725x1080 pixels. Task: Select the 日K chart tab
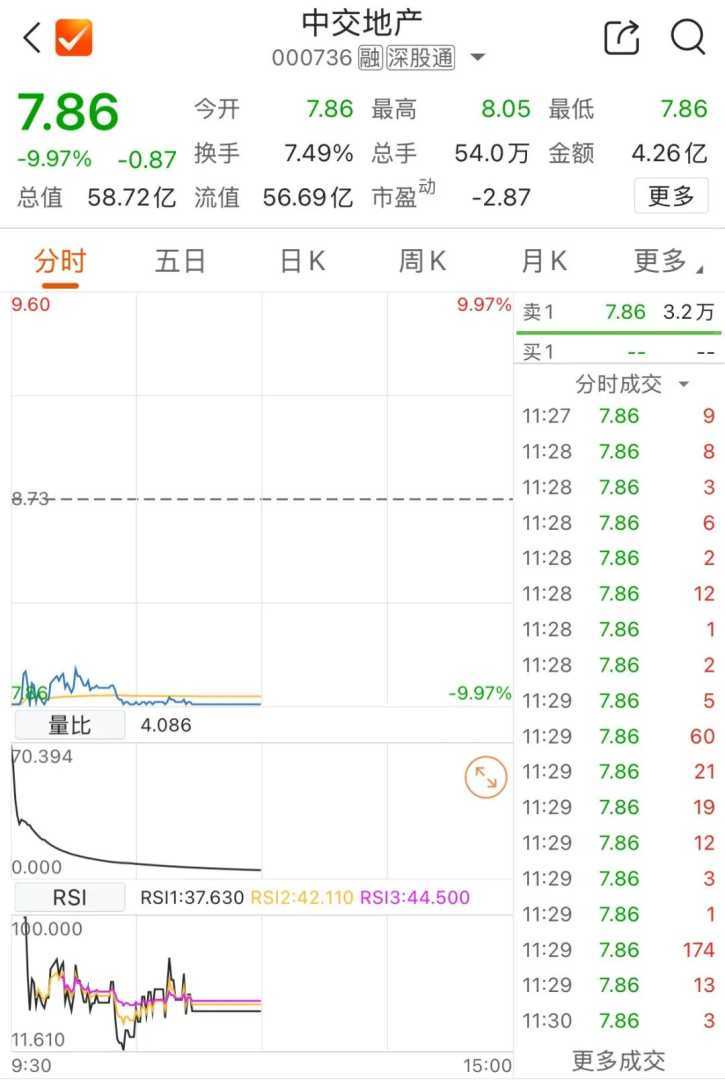302,262
